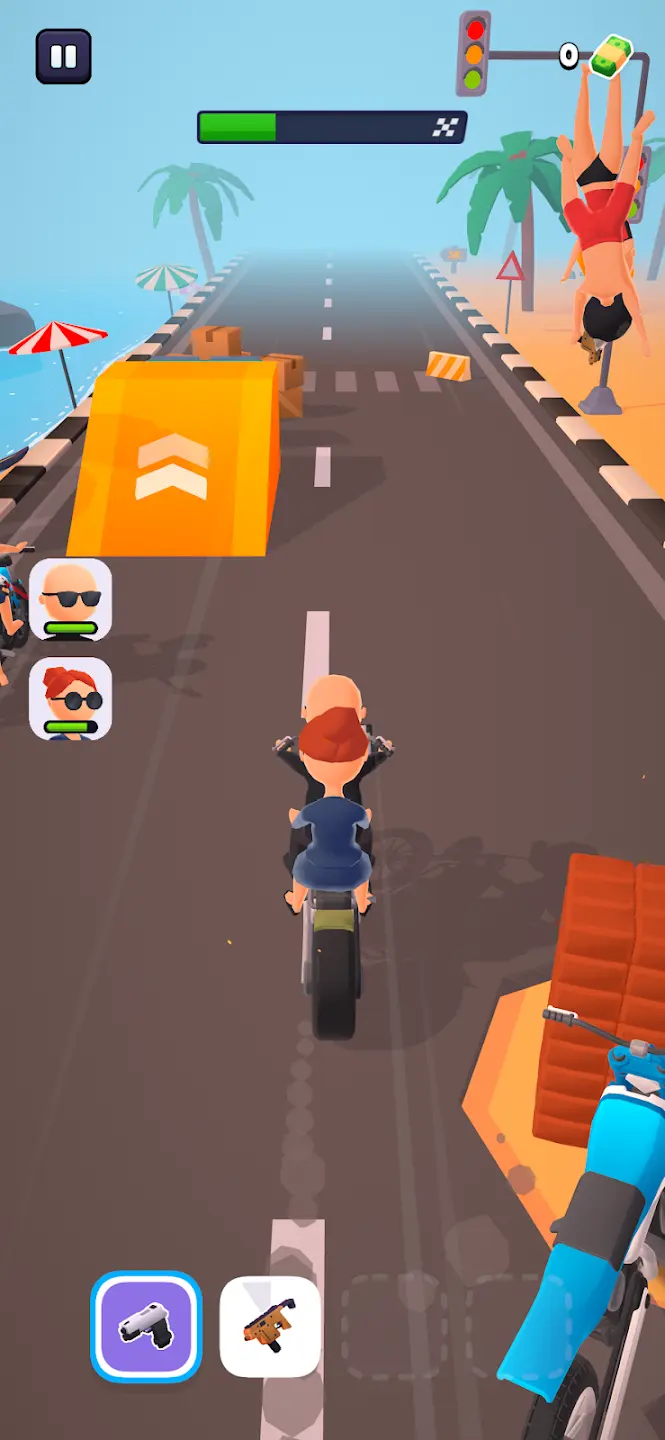The height and width of the screenshot is (1440, 665).
Task: Select the red-haired character portrait
Action: (x=71, y=698)
